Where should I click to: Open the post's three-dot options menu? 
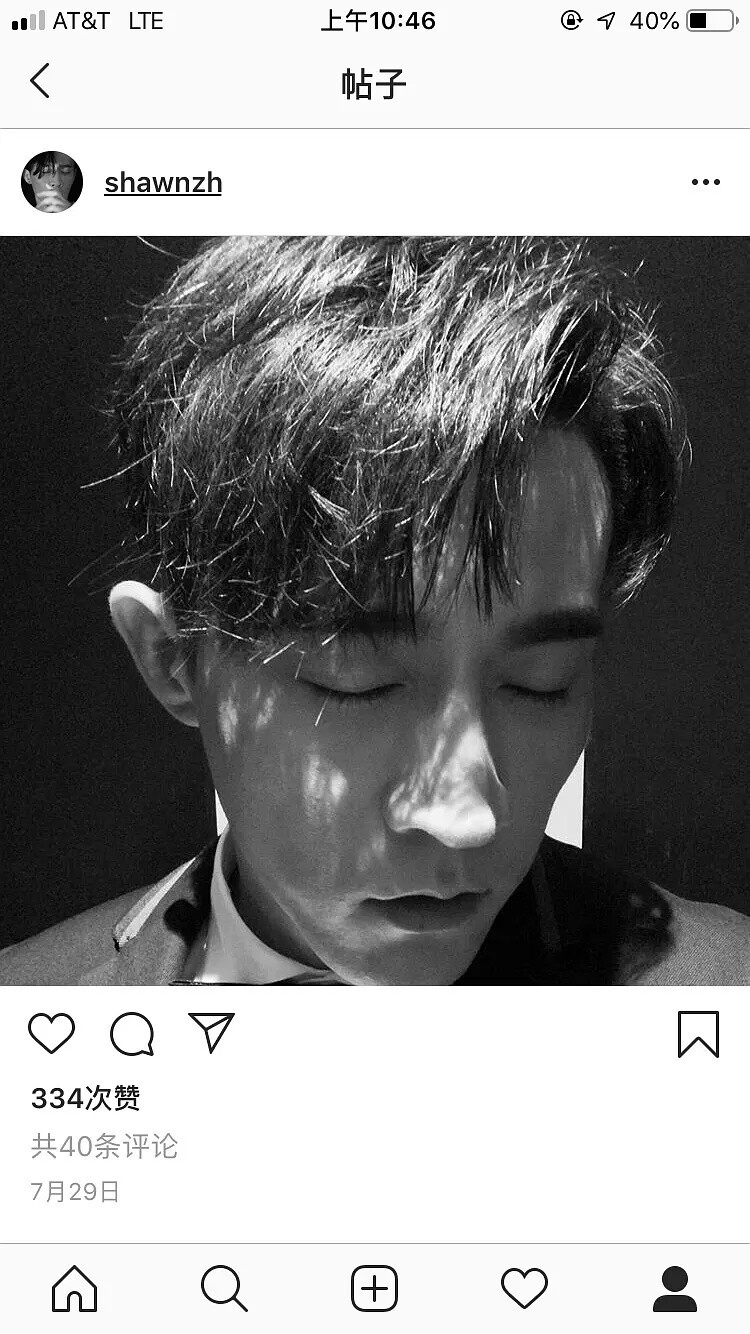(x=705, y=182)
